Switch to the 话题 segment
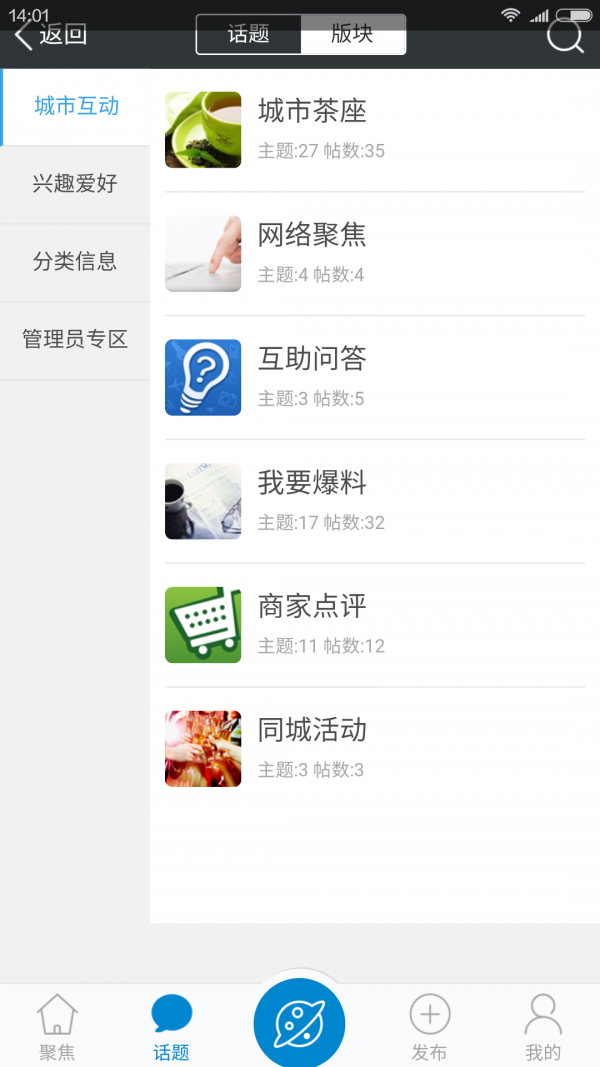600x1067 pixels. coord(249,34)
